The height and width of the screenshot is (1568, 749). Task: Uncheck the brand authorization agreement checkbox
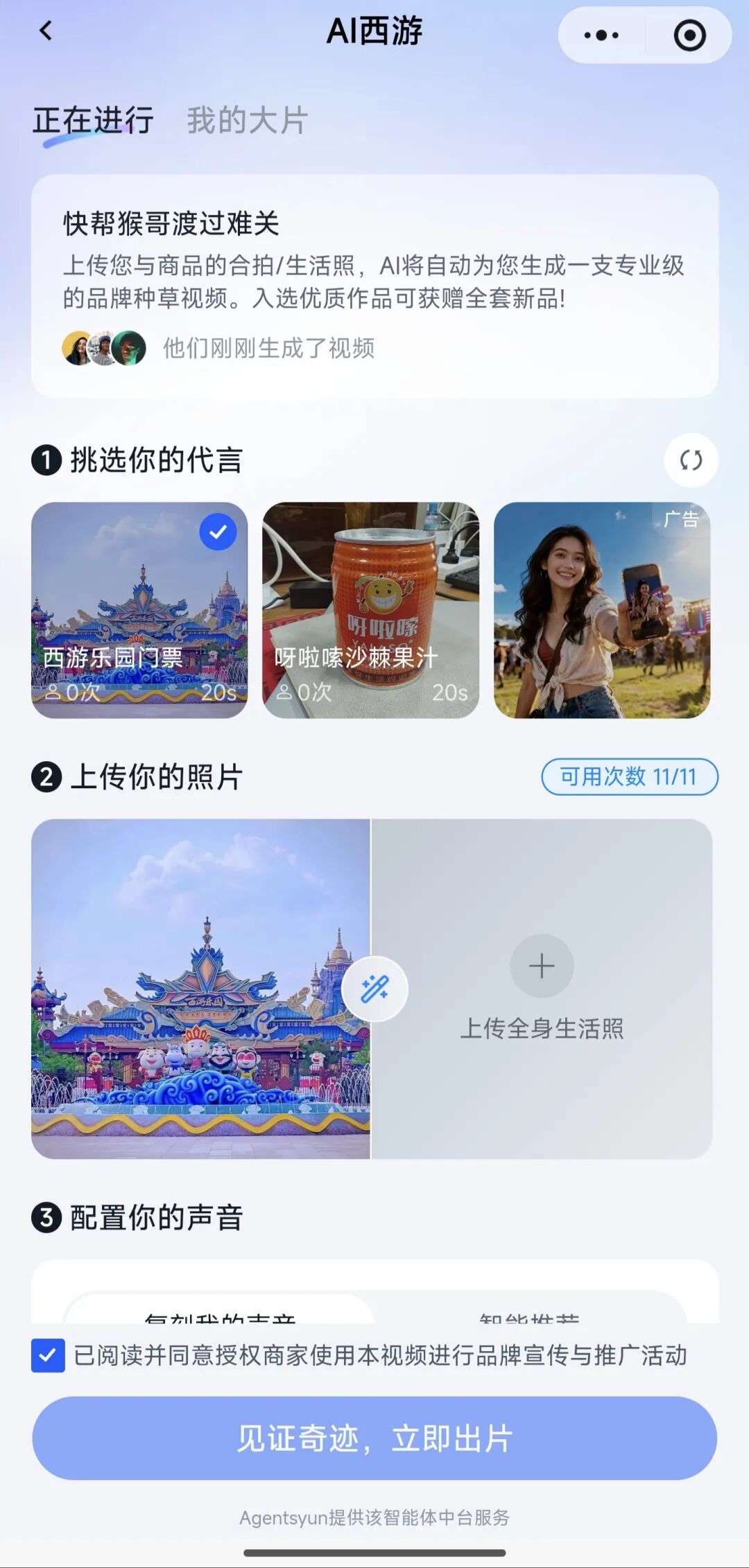(48, 1356)
